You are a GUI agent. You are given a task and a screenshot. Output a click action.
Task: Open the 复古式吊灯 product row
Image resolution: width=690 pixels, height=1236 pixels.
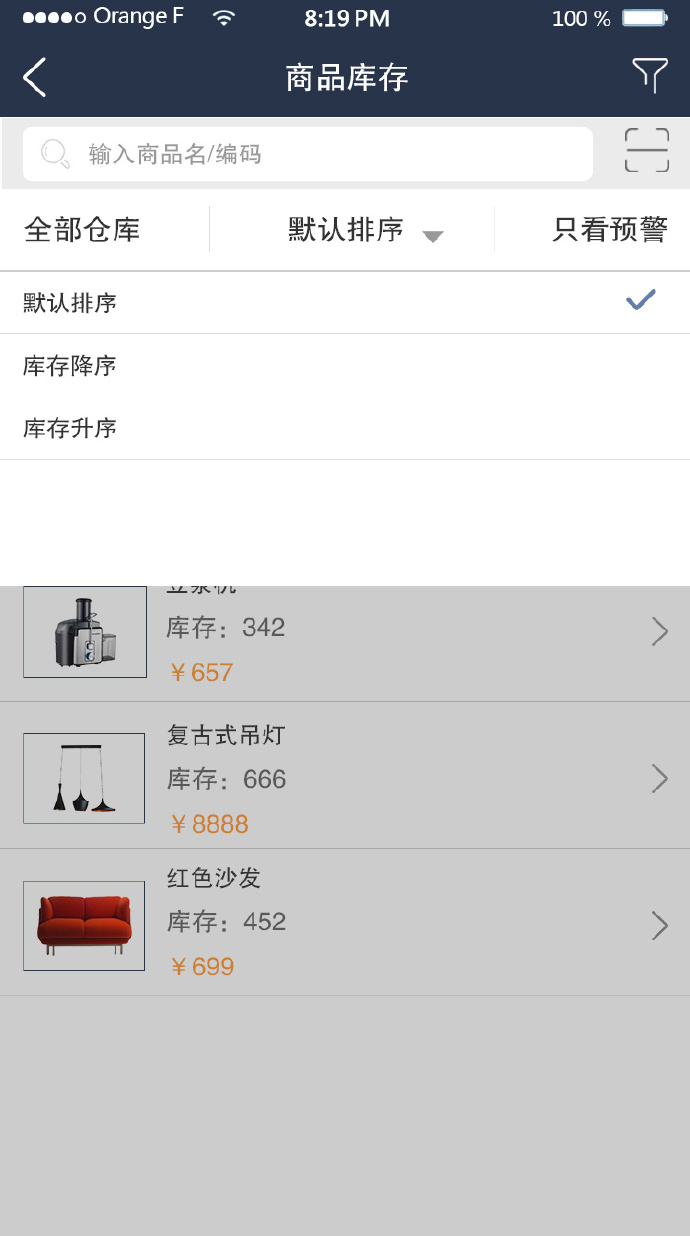tap(345, 775)
